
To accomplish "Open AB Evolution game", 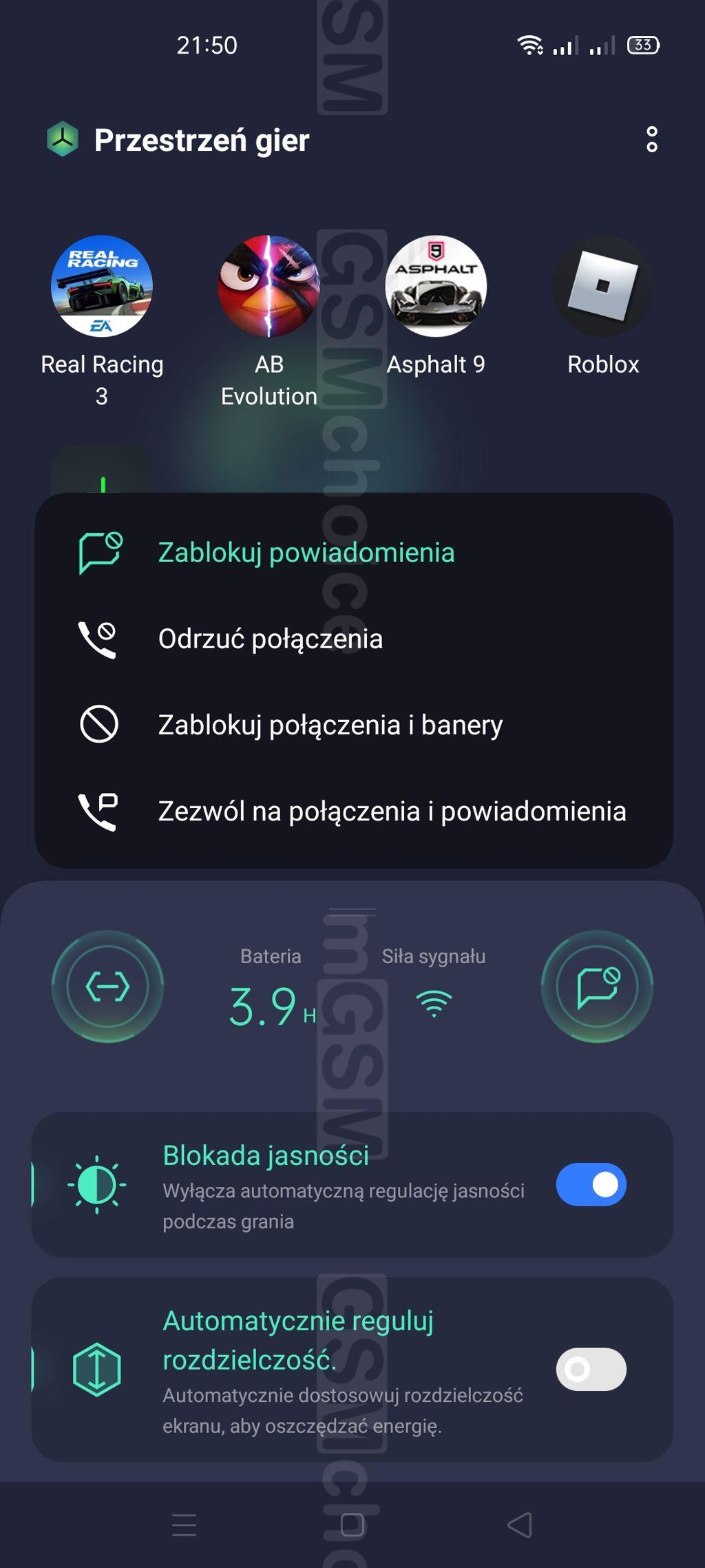I will (x=269, y=287).
